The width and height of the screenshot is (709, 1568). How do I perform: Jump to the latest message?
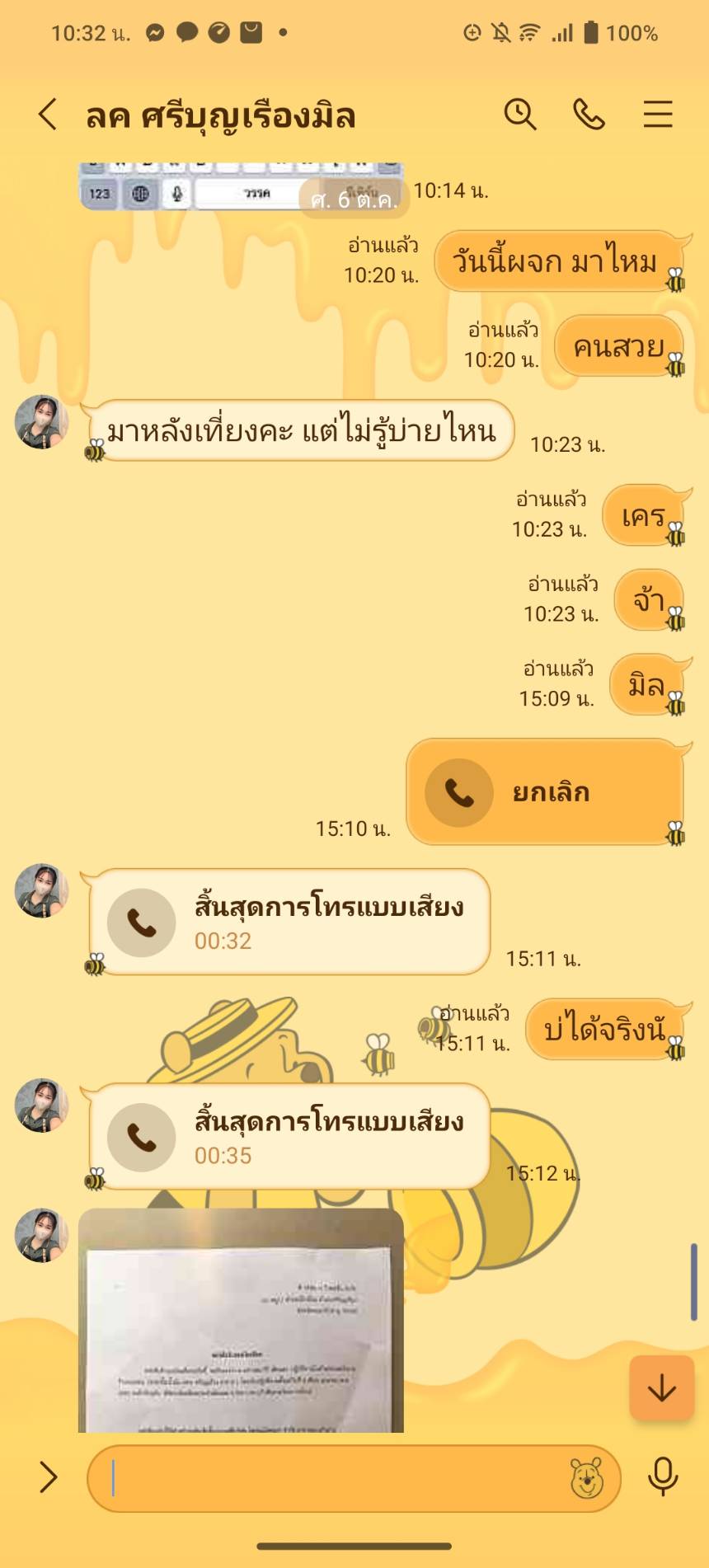[x=661, y=1389]
